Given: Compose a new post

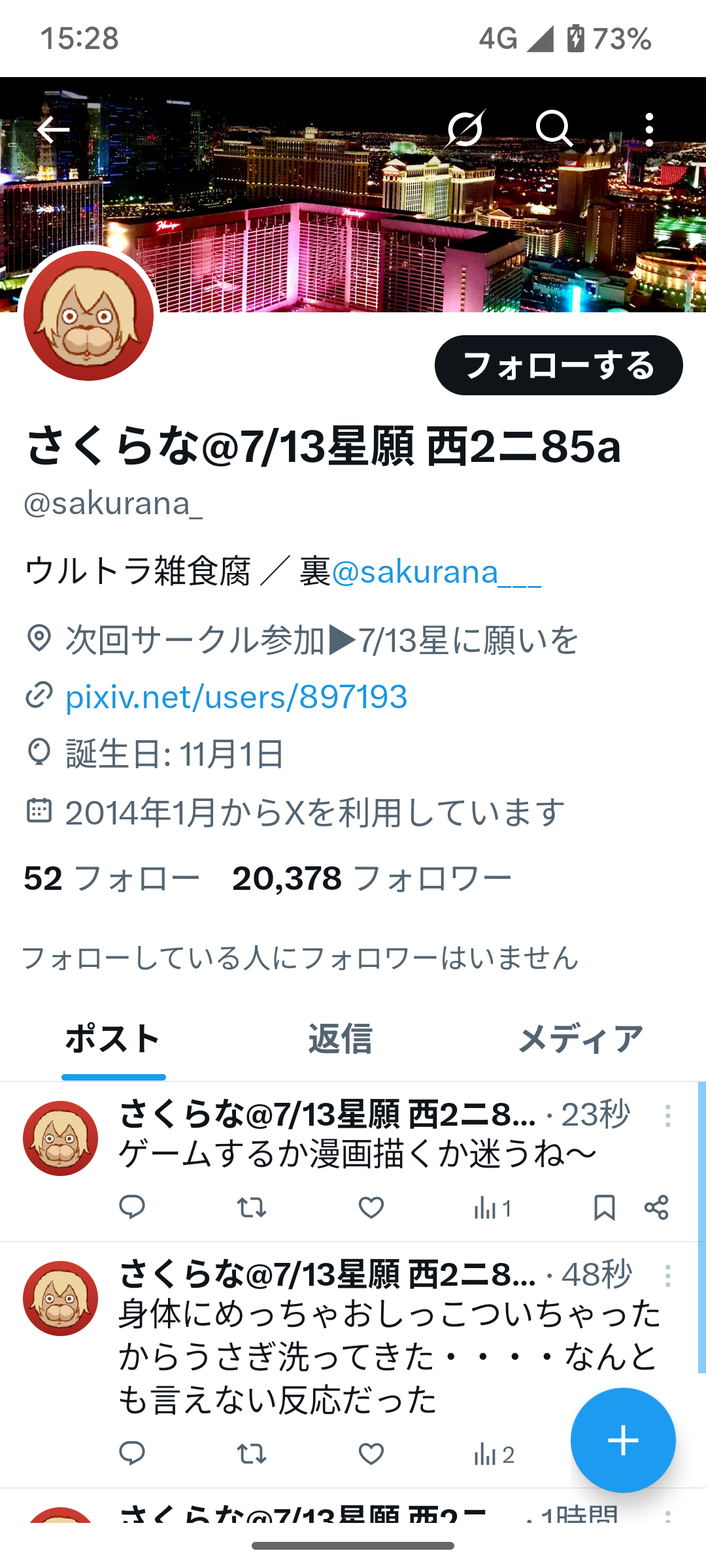Looking at the screenshot, I should 623,1440.
